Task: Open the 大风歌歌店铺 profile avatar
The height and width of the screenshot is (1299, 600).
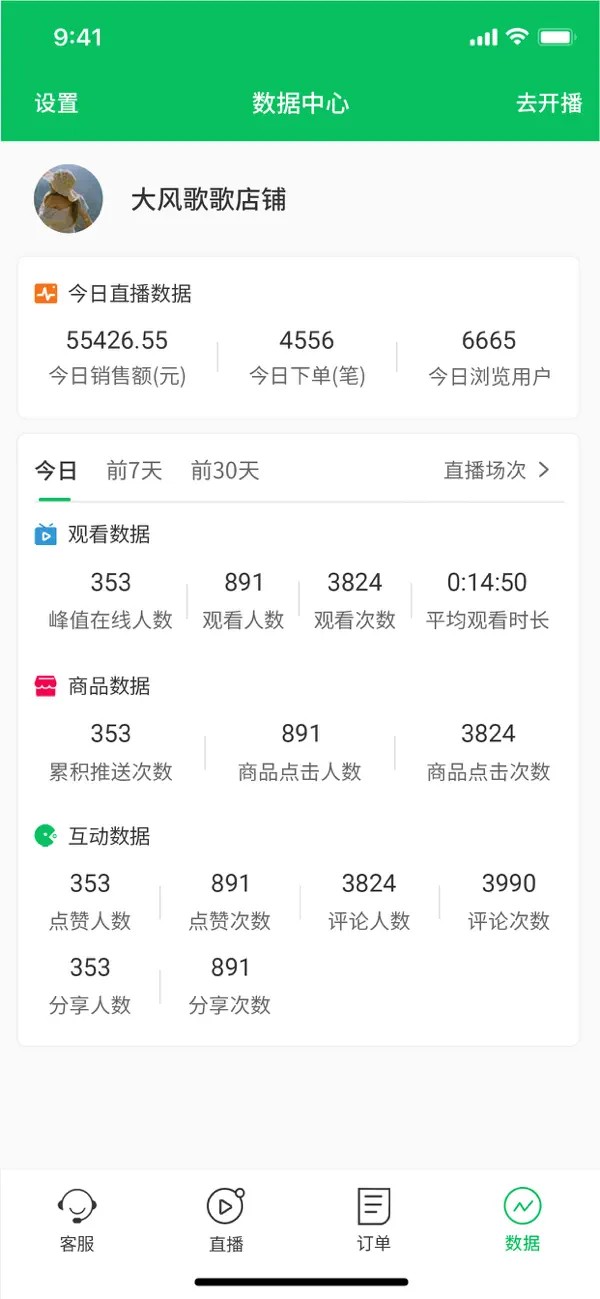Action: point(68,199)
